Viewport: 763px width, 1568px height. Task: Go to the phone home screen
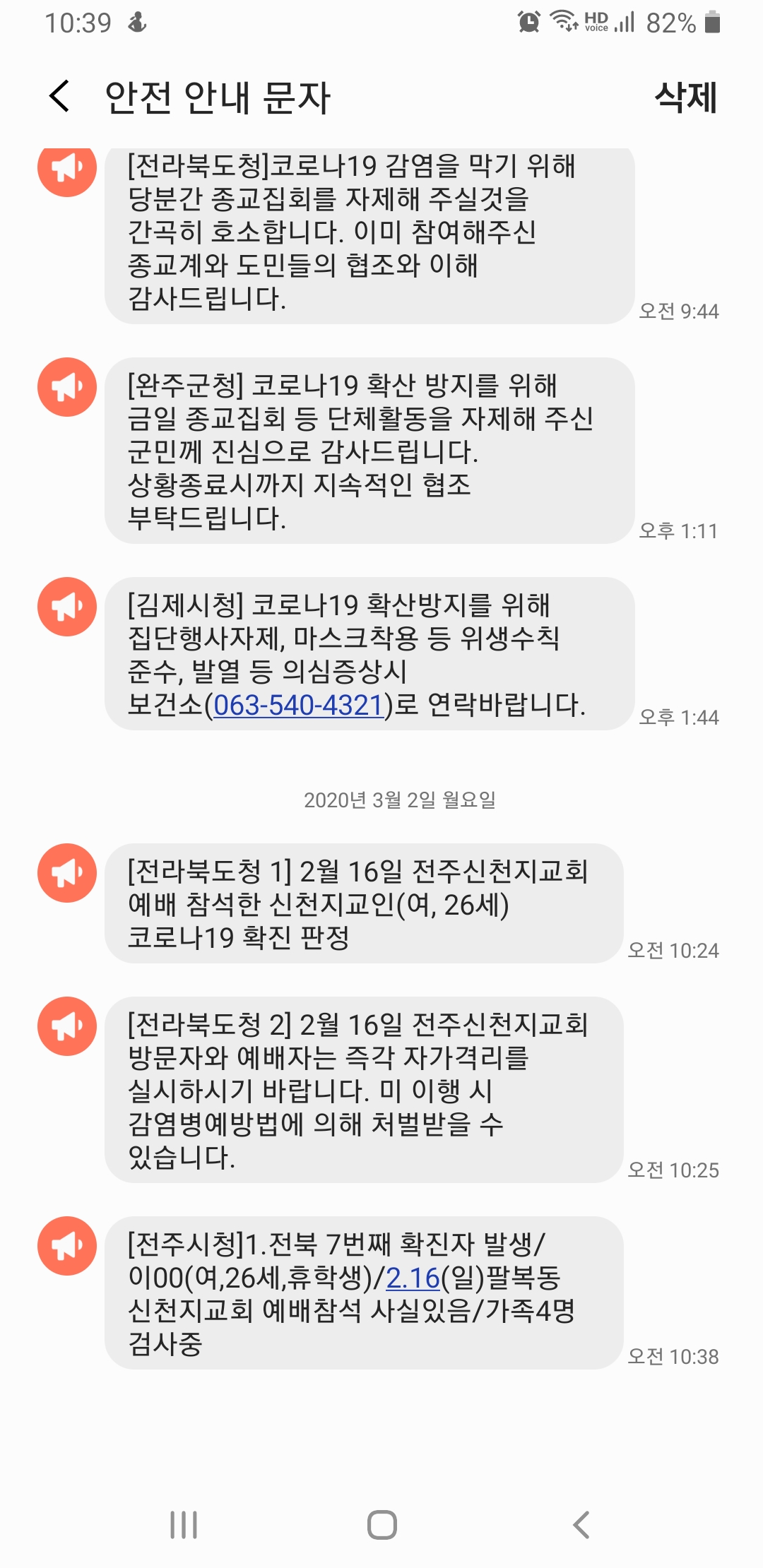pyautogui.click(x=381, y=1525)
